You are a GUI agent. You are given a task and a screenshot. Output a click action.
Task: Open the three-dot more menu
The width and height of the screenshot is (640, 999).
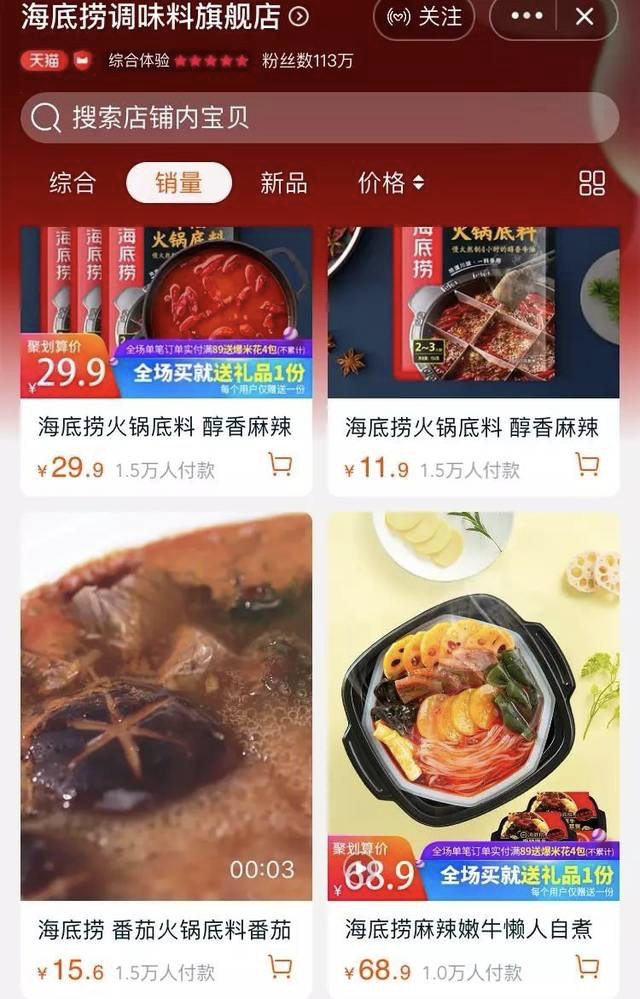click(527, 17)
